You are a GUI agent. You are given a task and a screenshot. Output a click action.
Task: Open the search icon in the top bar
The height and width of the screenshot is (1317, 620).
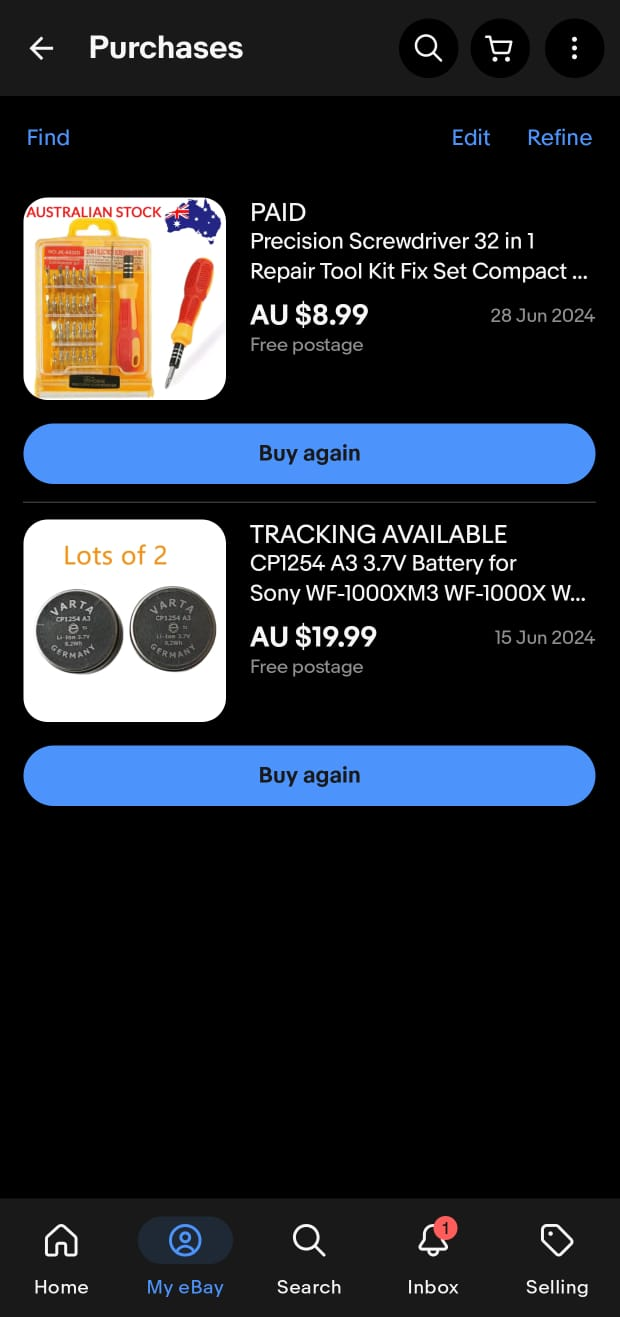[x=428, y=48]
